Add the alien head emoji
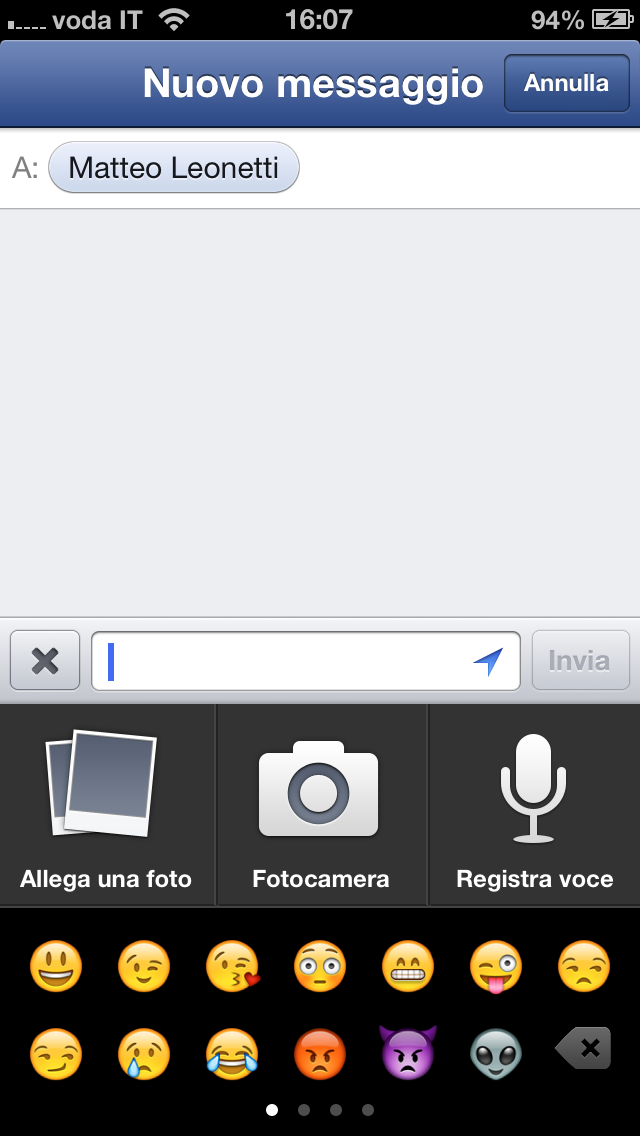This screenshot has width=640, height=1136. click(x=496, y=1053)
